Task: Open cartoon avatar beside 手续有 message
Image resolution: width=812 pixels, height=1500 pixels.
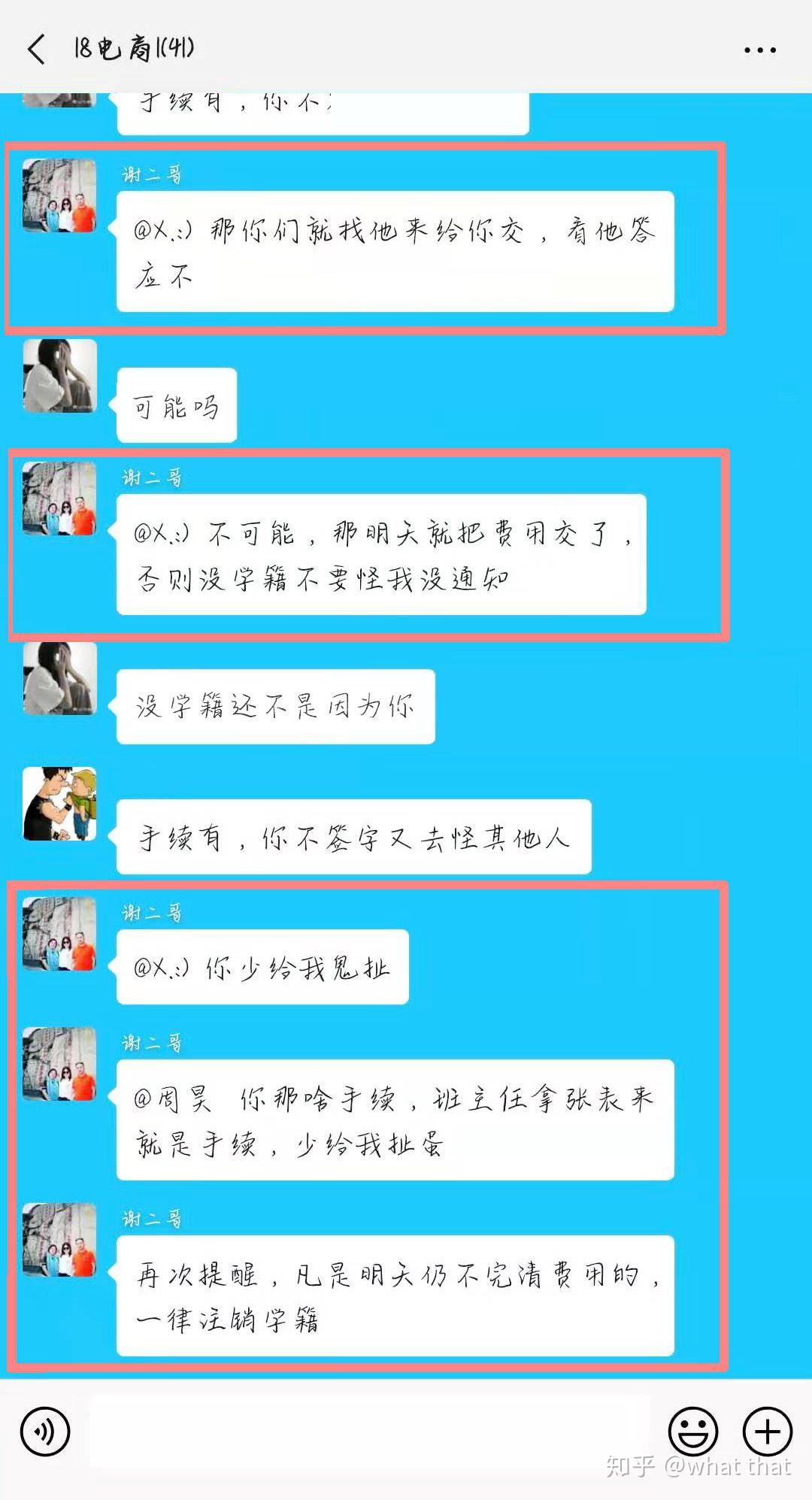Action: click(x=60, y=804)
